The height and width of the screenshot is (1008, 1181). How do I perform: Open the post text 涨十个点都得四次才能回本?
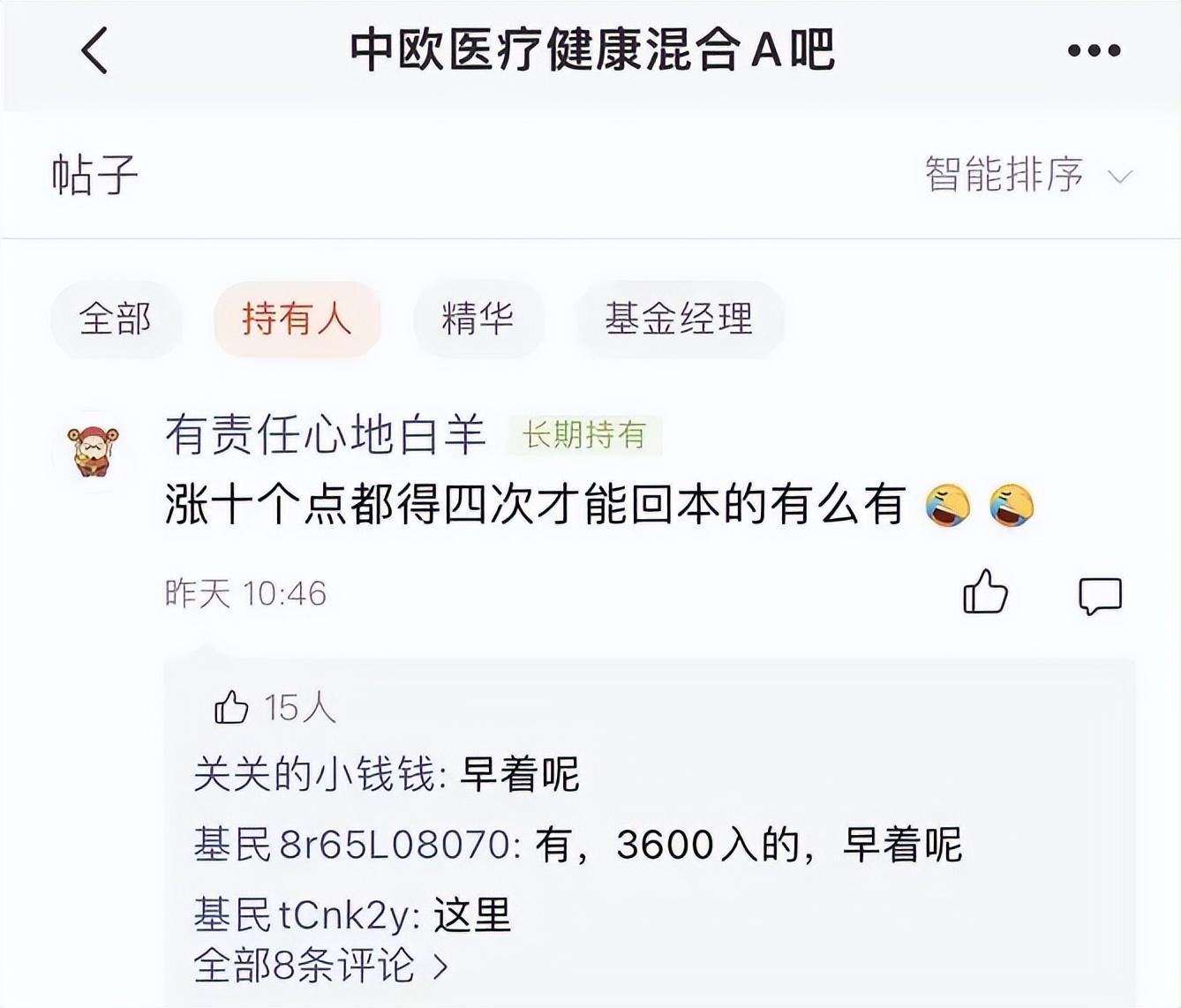tap(535, 506)
